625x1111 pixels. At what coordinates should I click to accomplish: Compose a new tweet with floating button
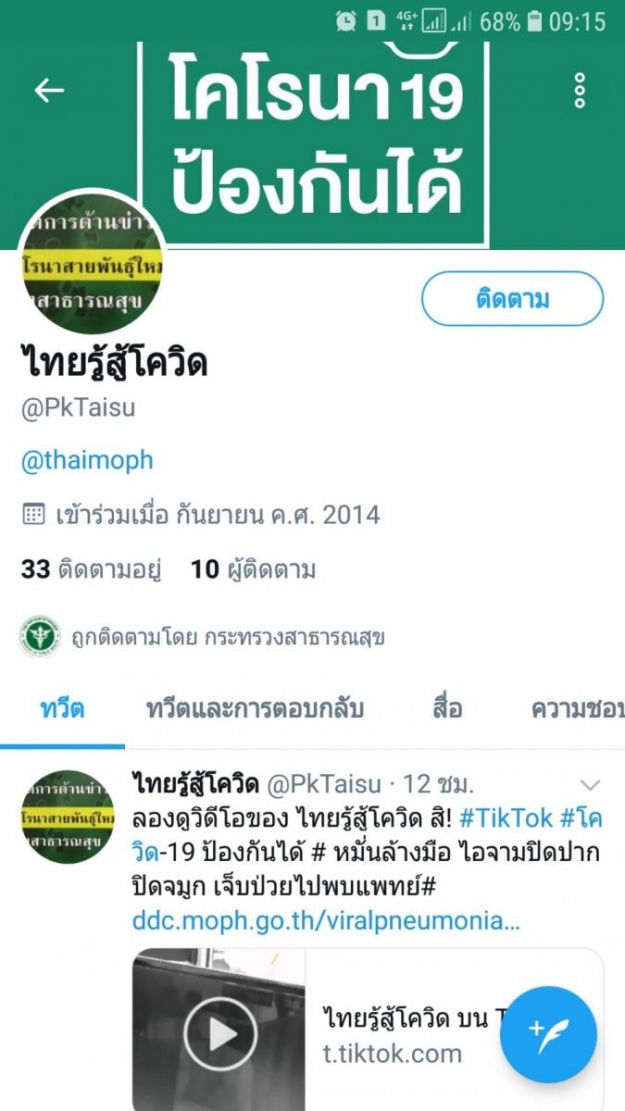(x=548, y=1035)
